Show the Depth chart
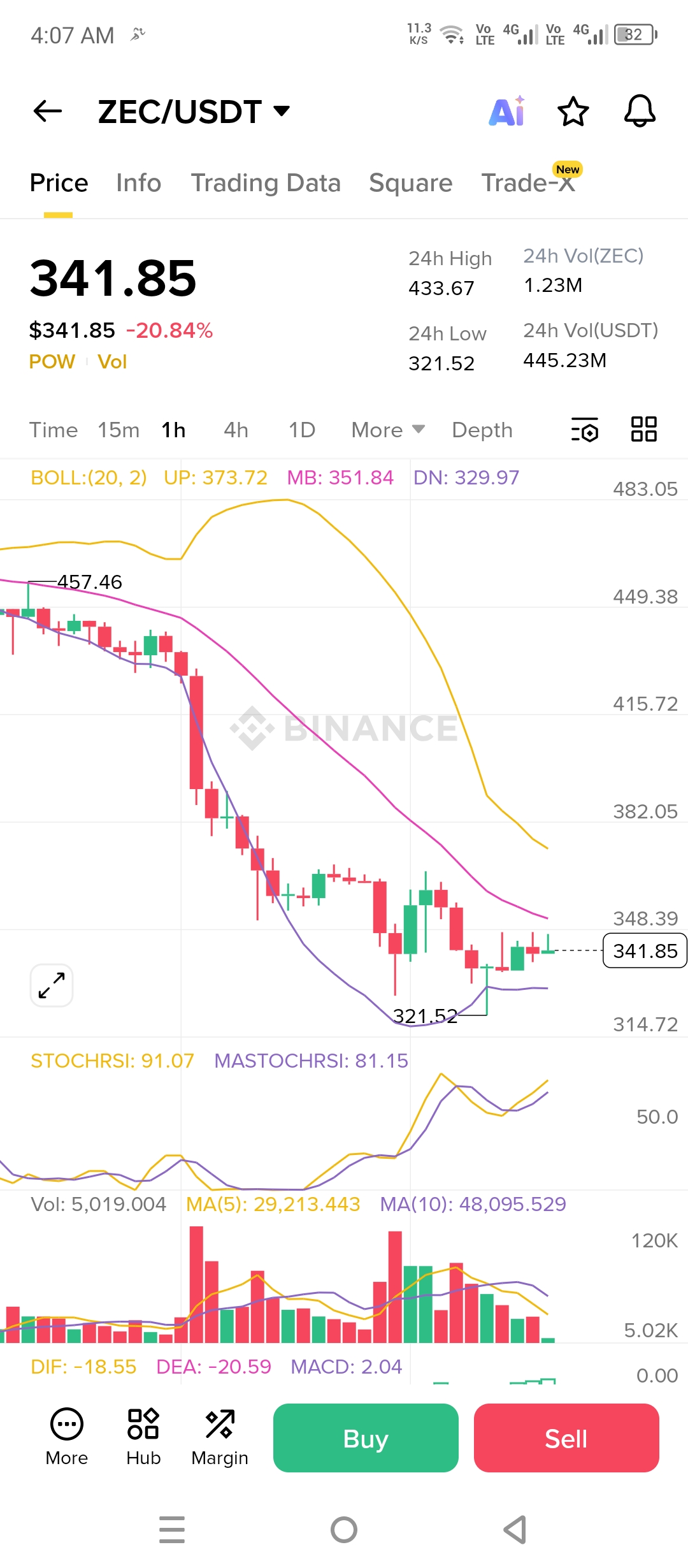 click(x=482, y=430)
